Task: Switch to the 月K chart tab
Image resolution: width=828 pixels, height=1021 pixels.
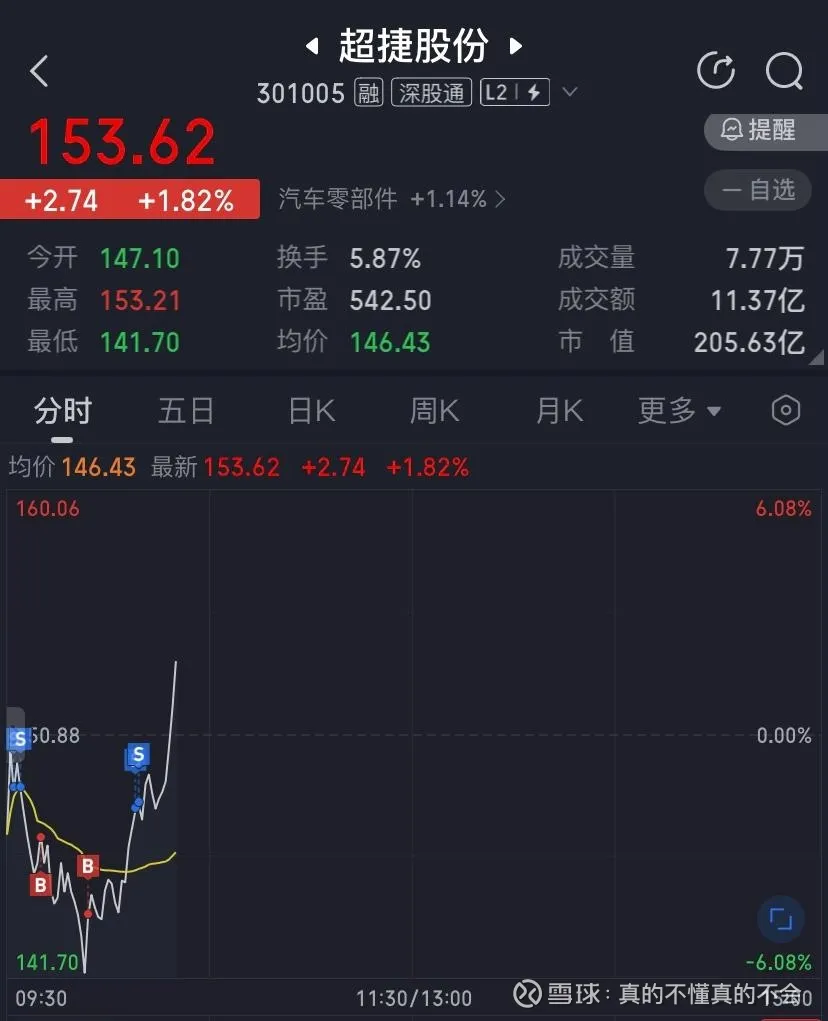Action: (x=559, y=411)
